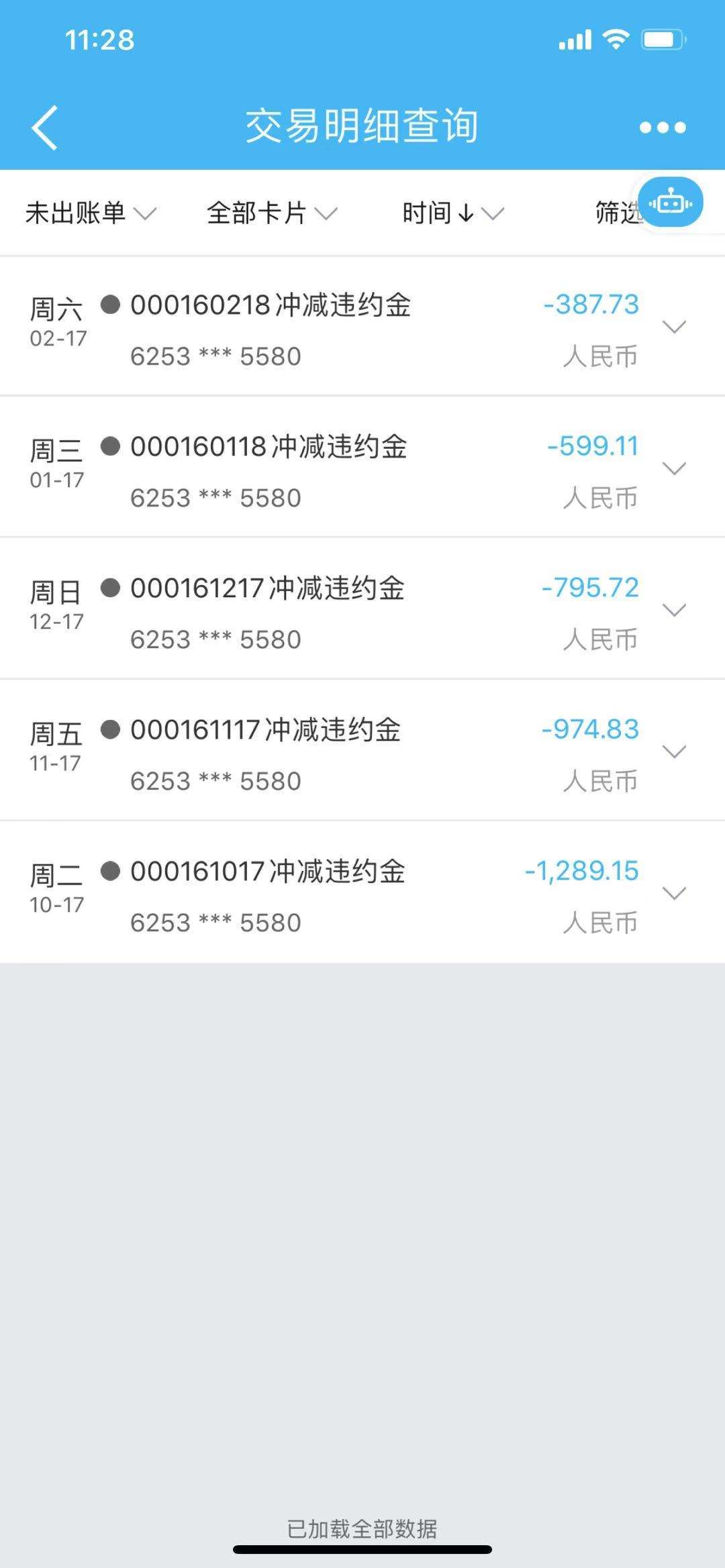The height and width of the screenshot is (1568, 725).
Task: Open the 全部卡片 card filter dropdown
Action: (x=272, y=213)
